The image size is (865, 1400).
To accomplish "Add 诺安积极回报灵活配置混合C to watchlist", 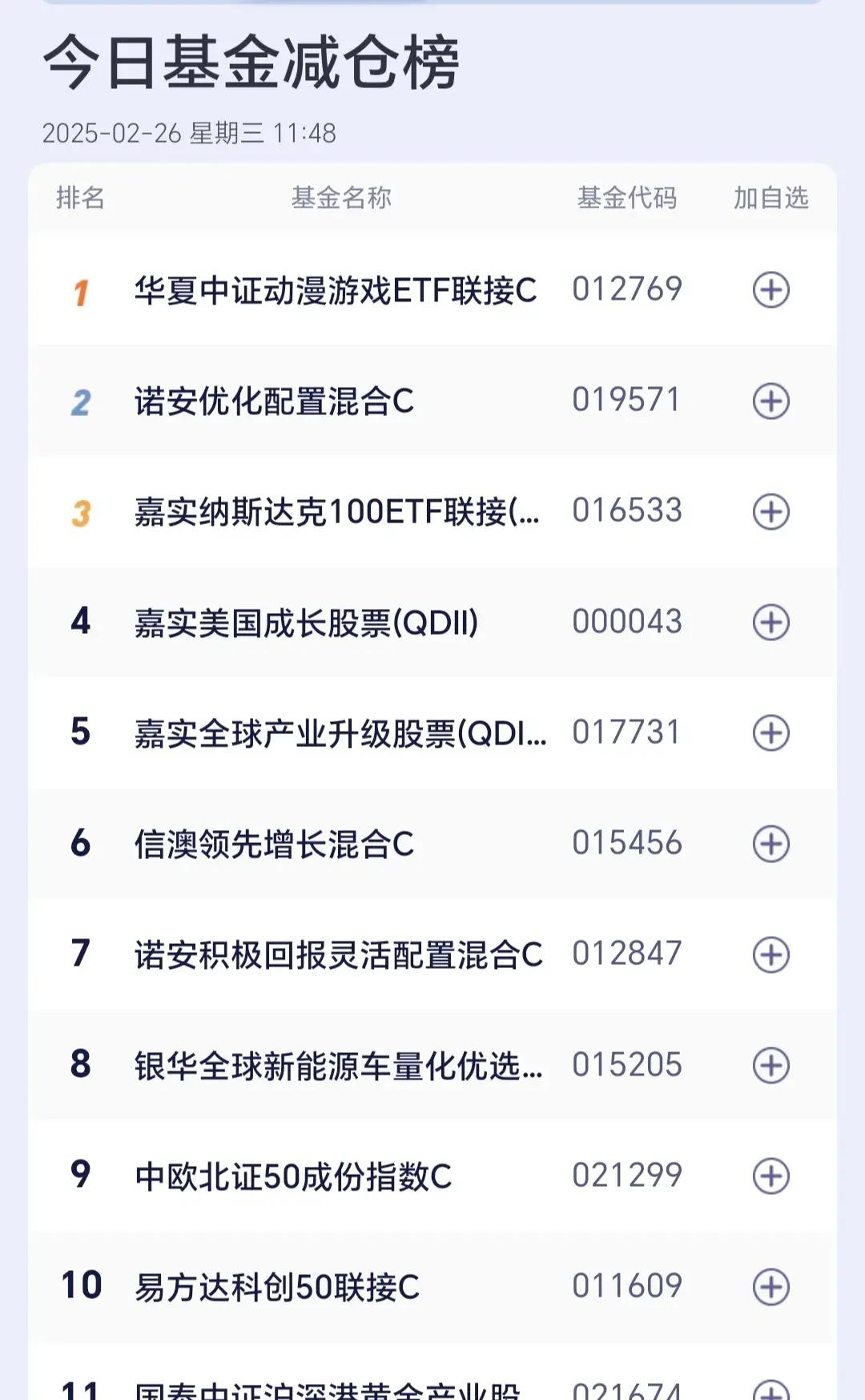I will click(x=770, y=954).
